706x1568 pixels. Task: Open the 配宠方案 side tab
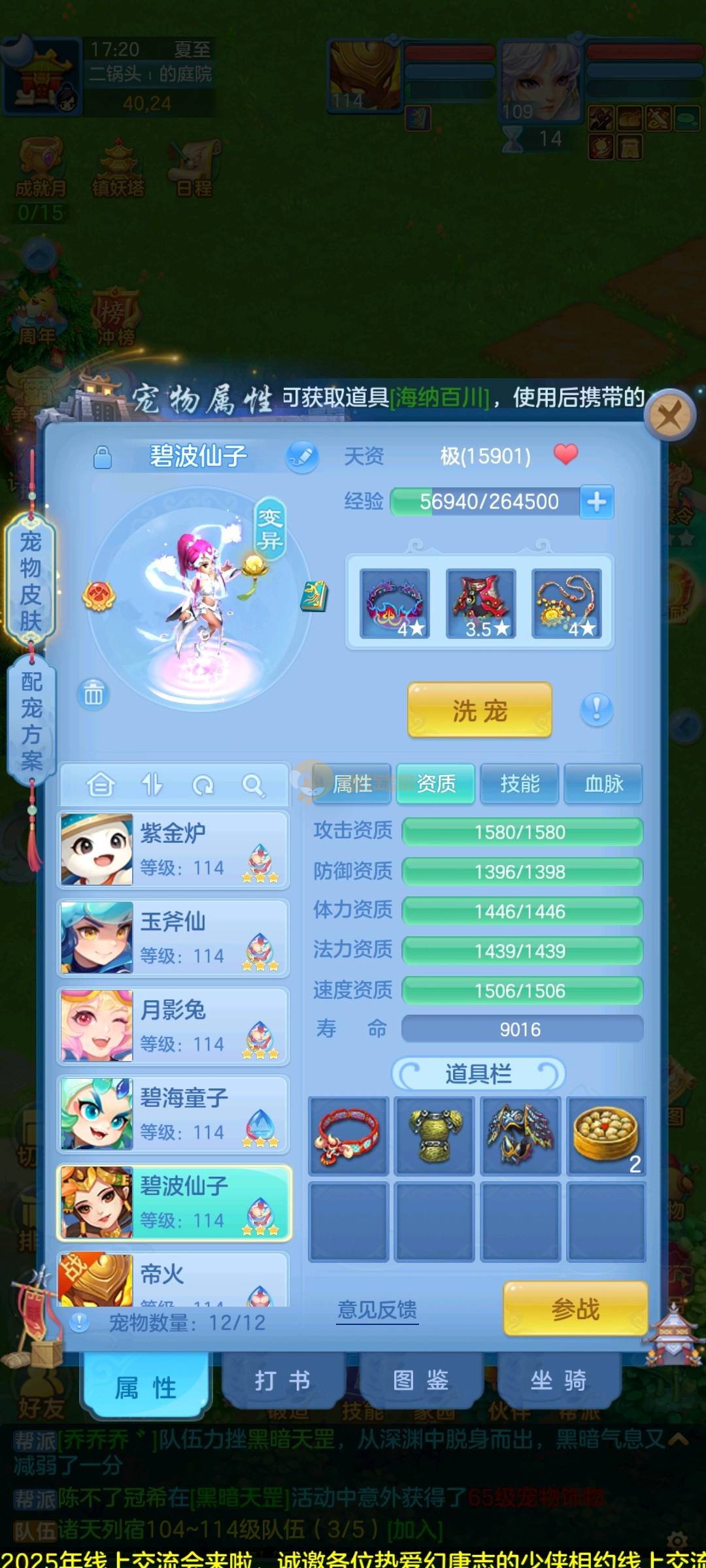31,721
